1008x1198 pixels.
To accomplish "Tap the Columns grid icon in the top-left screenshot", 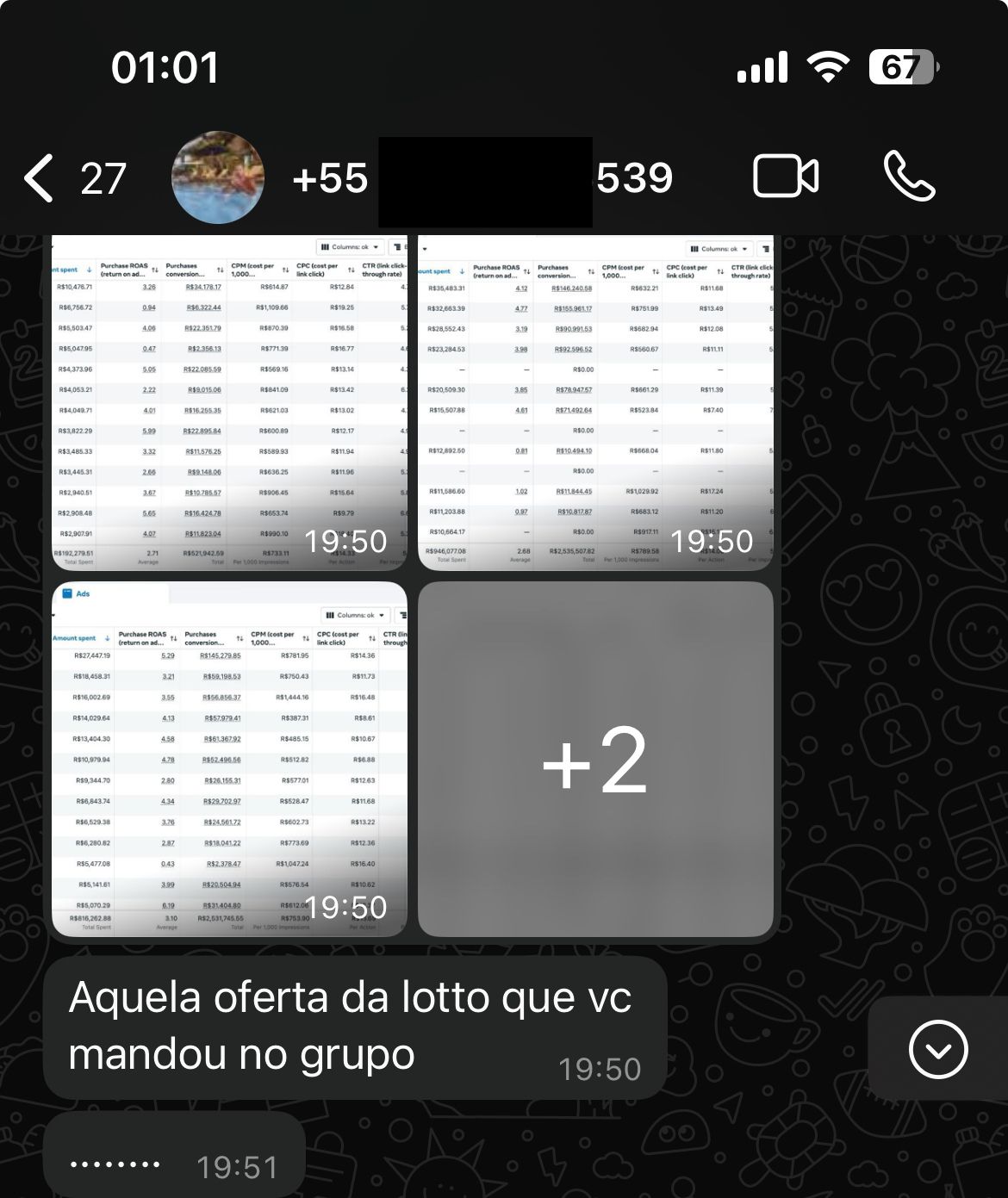I will tap(325, 247).
